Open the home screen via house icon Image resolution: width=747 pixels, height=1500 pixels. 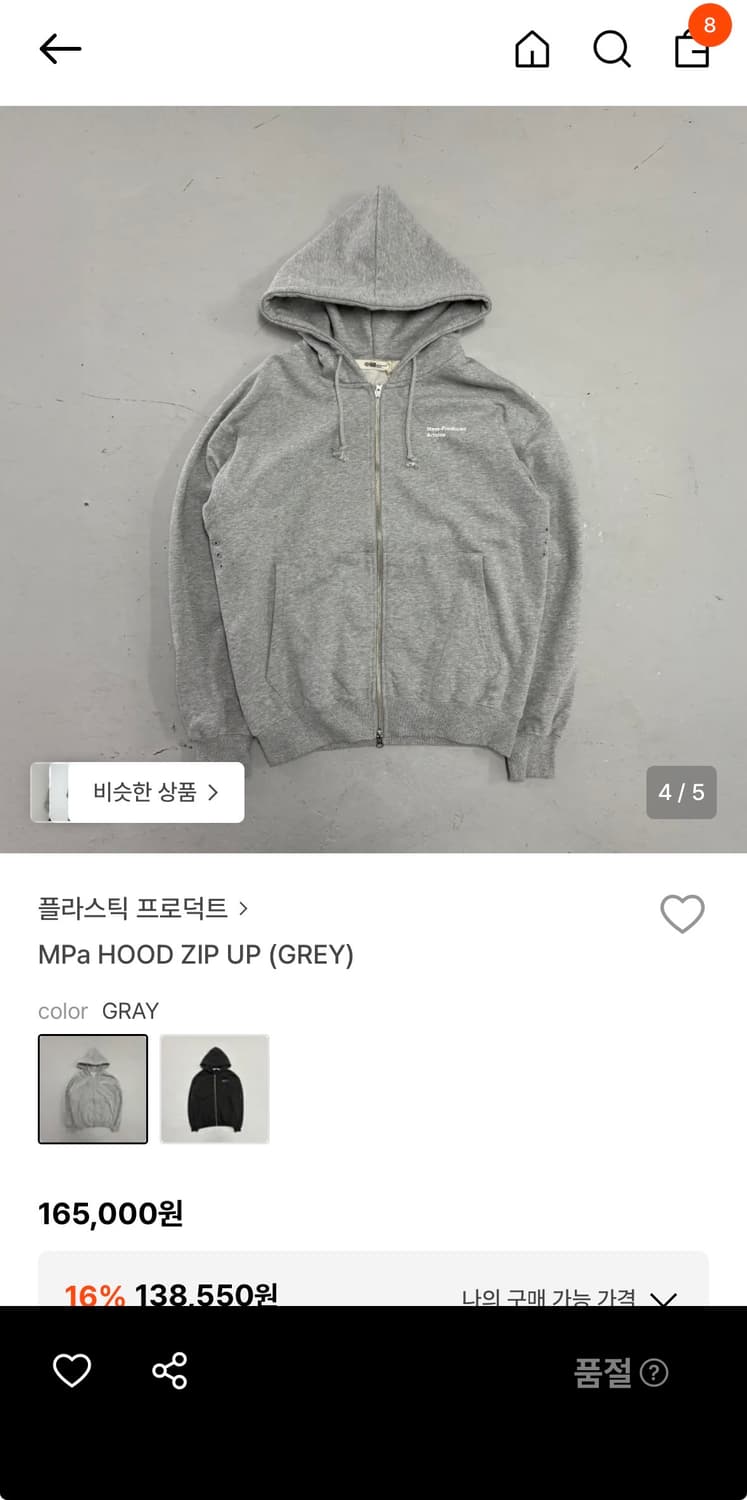point(532,49)
